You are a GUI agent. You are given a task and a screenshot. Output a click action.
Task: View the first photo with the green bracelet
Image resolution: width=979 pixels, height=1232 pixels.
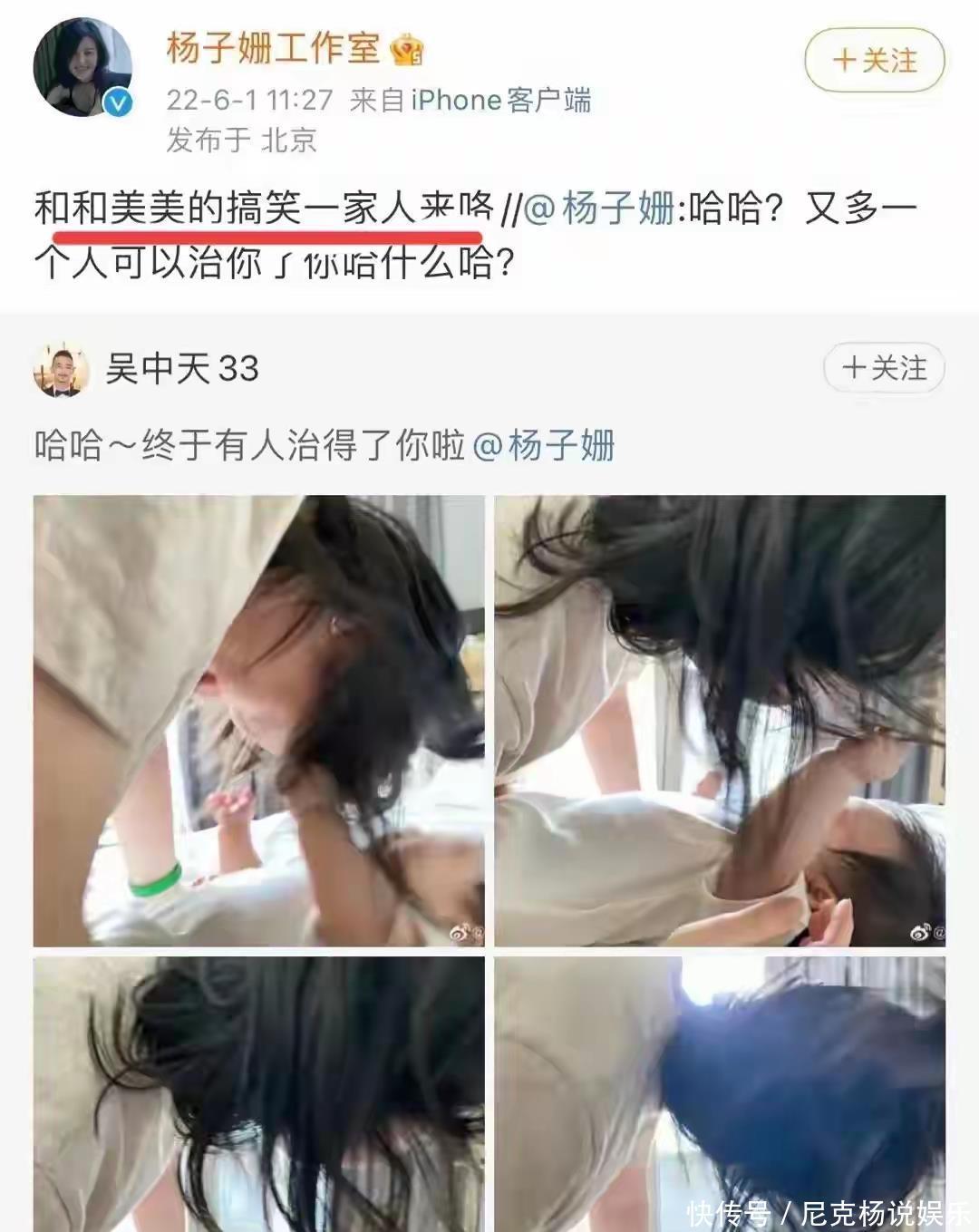(x=258, y=721)
